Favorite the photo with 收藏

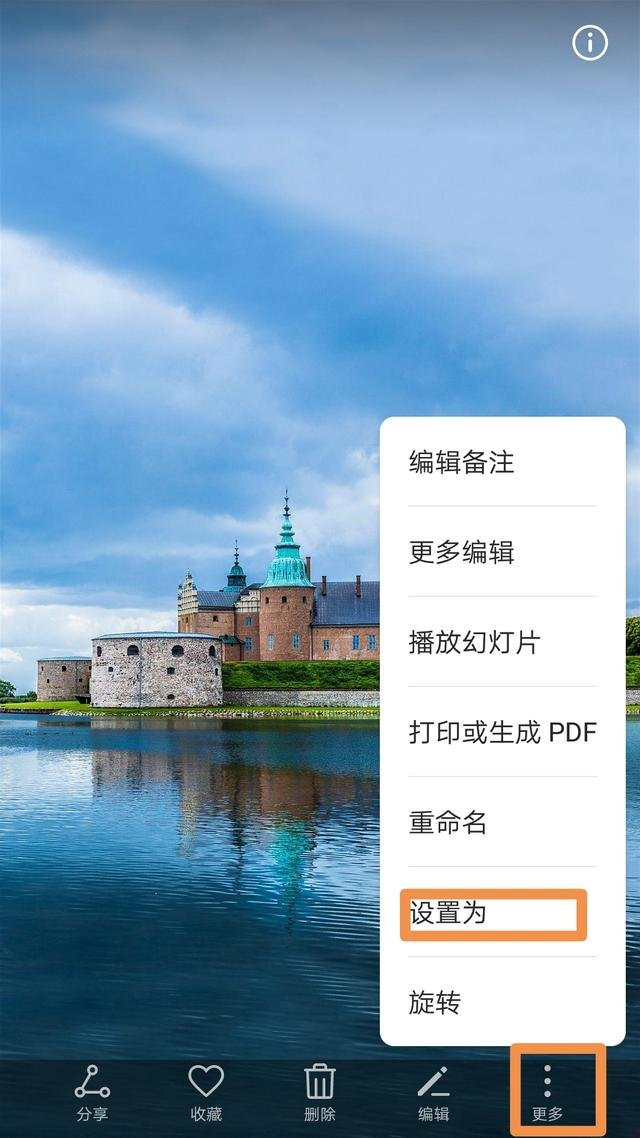[x=206, y=1092]
